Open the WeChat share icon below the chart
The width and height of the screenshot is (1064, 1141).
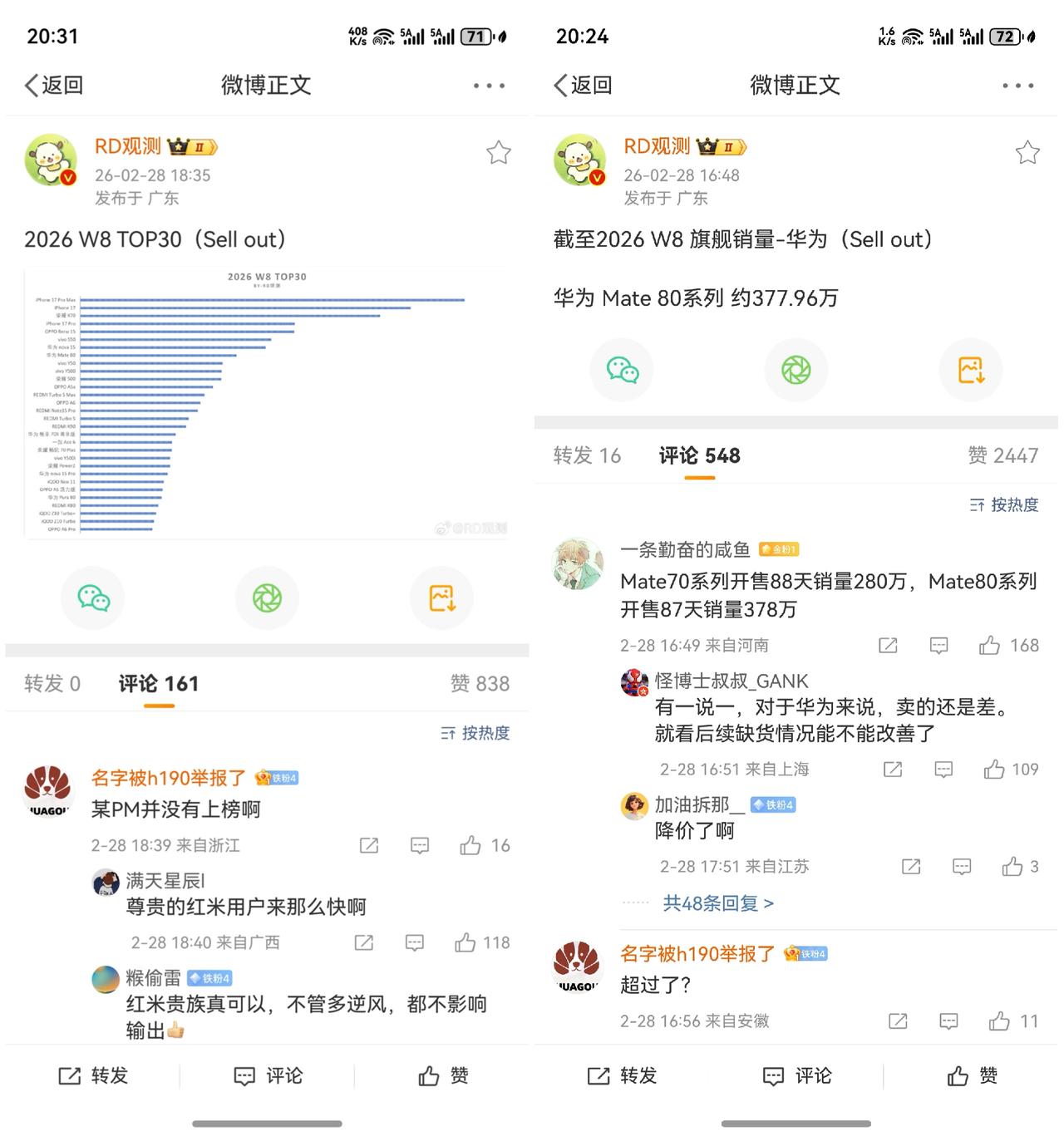pyautogui.click(x=93, y=598)
